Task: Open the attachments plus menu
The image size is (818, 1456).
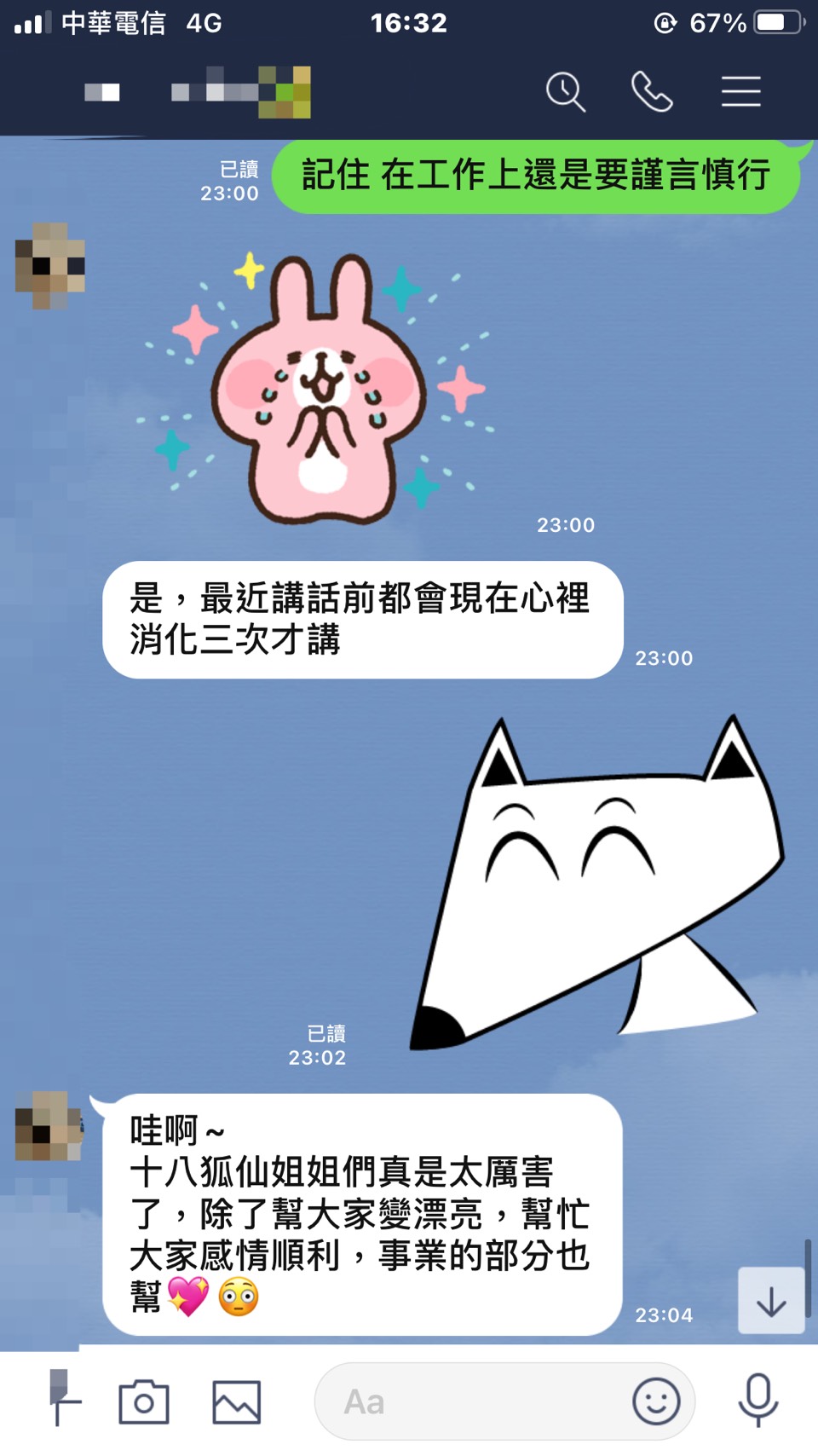Action: click(61, 1400)
